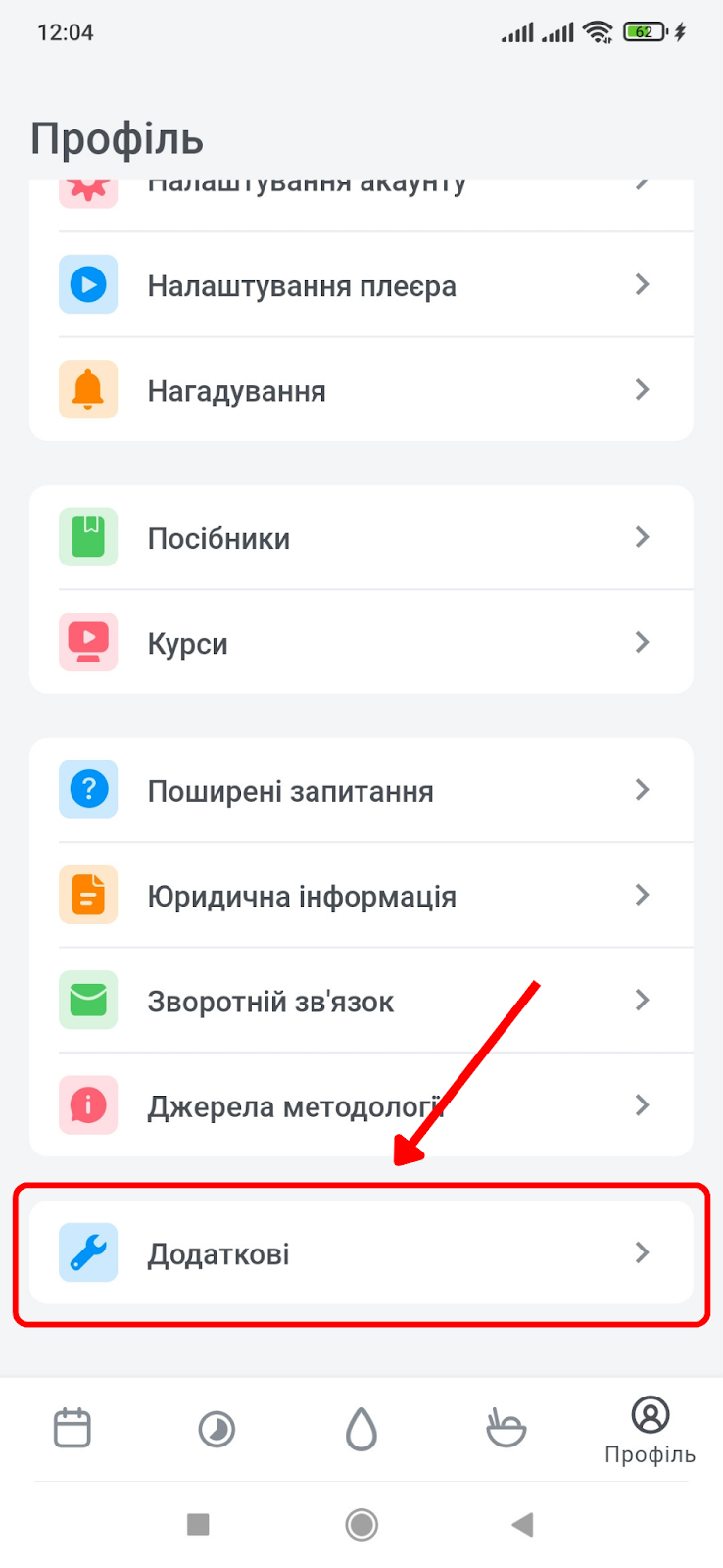This screenshot has height=1568, width=723.
Task: Switch to the water drop tab
Action: tap(361, 1429)
